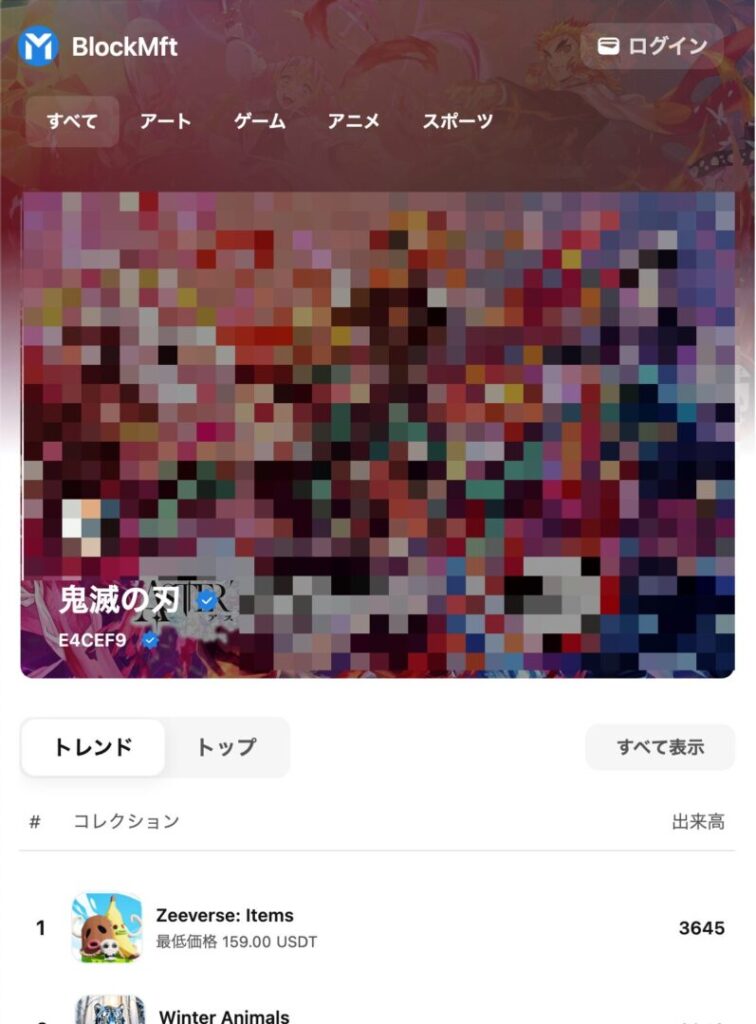Go to BlockMft home via logo
756x1024 pixels.
(x=98, y=46)
